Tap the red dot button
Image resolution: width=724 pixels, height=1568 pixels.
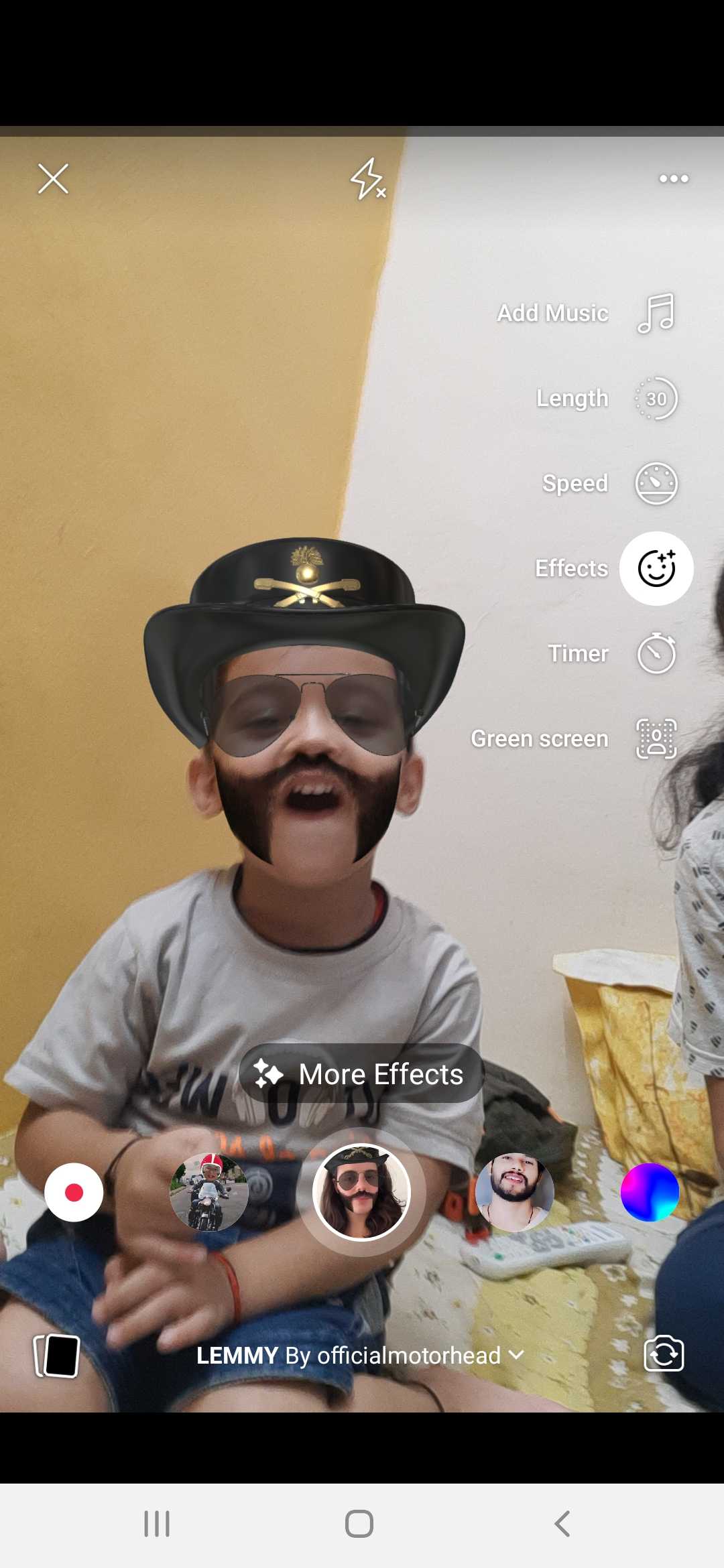point(74,1192)
